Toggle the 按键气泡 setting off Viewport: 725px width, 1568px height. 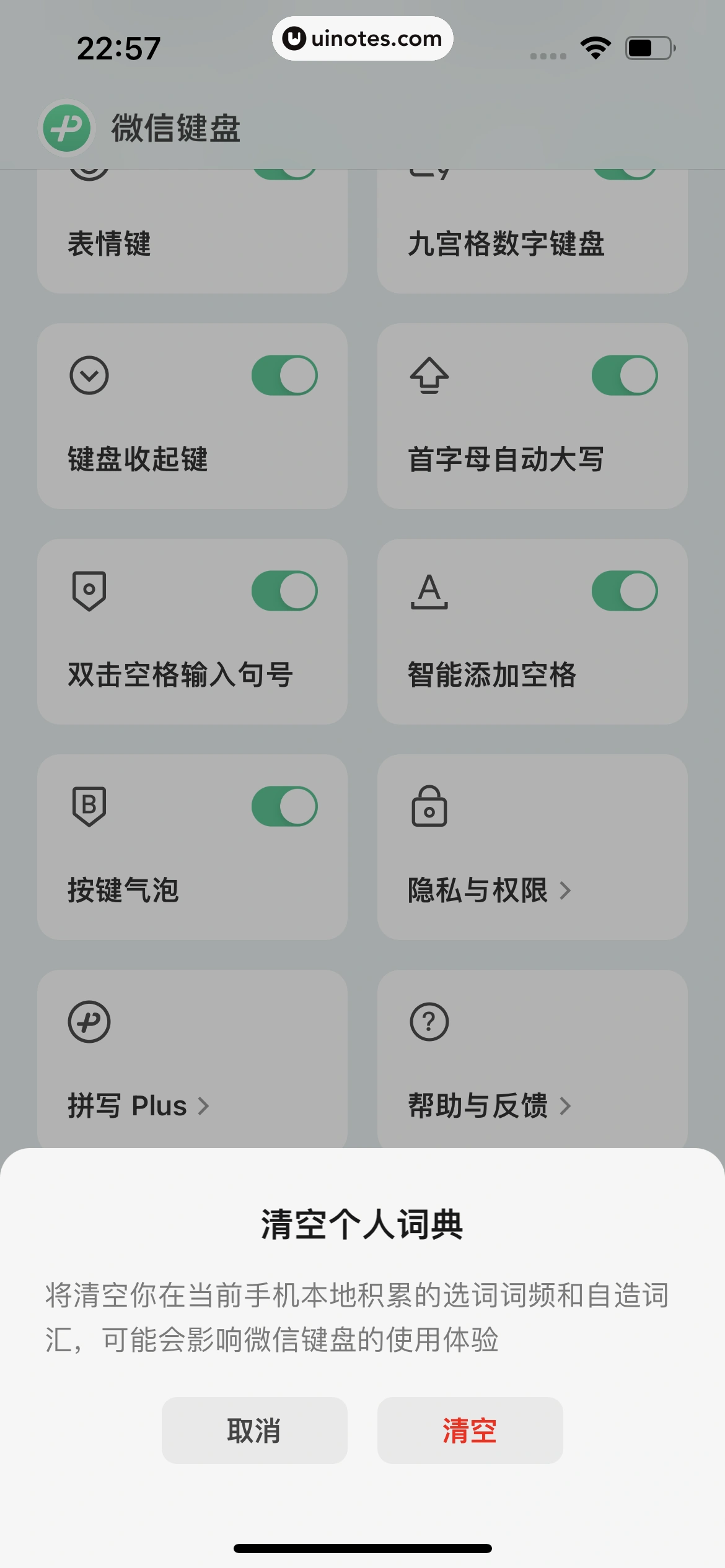[285, 806]
